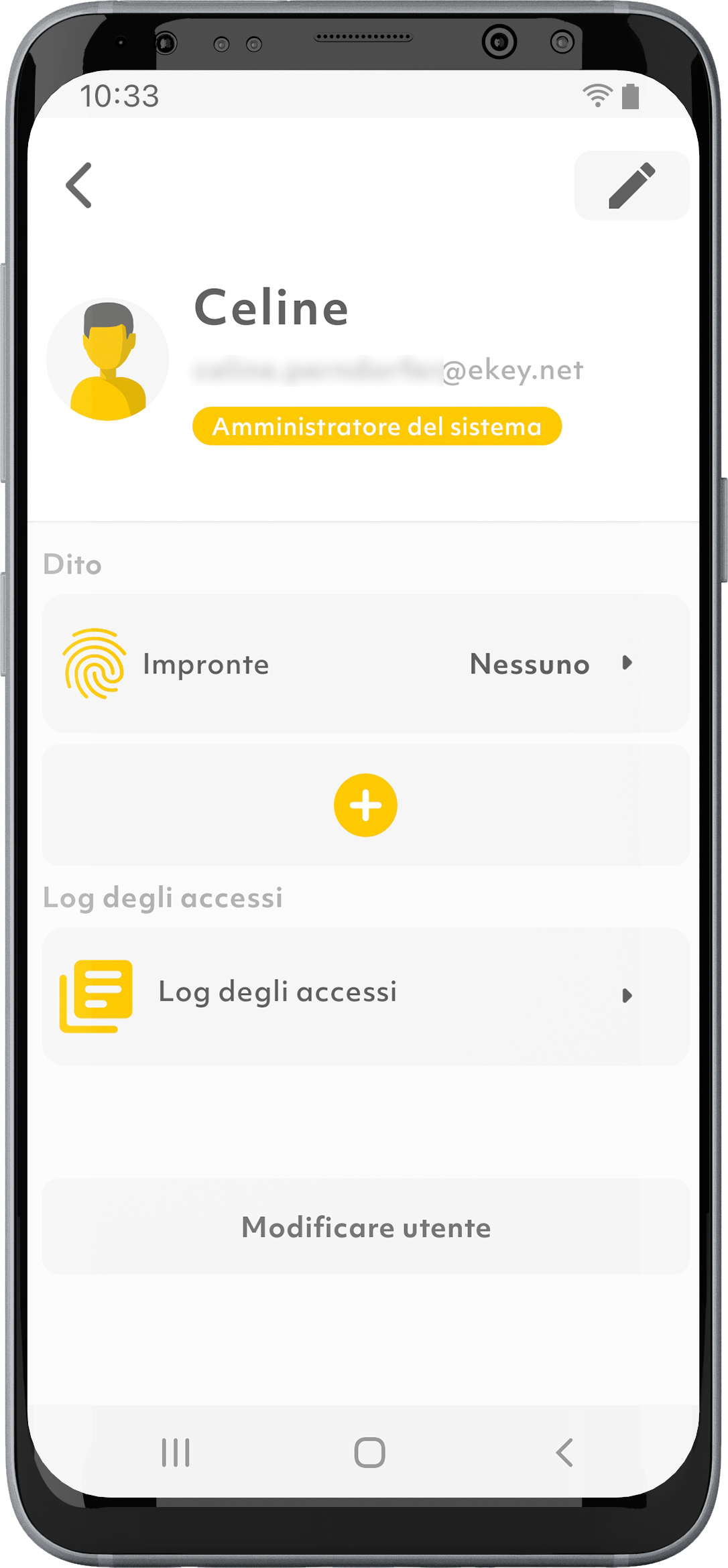
Task: Add a new item with the yellow plus
Action: pyautogui.click(x=365, y=805)
